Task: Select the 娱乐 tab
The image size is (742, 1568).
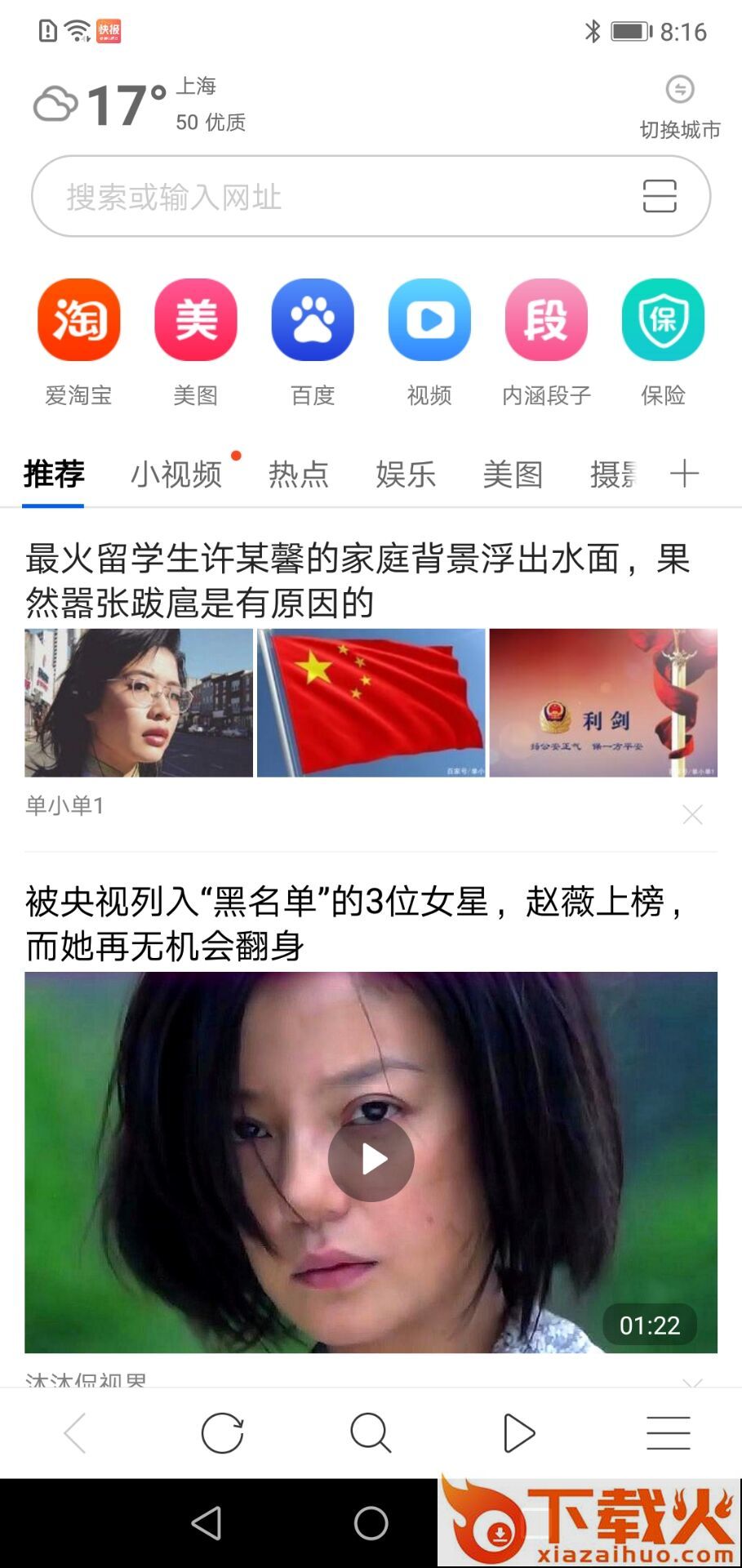Action: [406, 474]
